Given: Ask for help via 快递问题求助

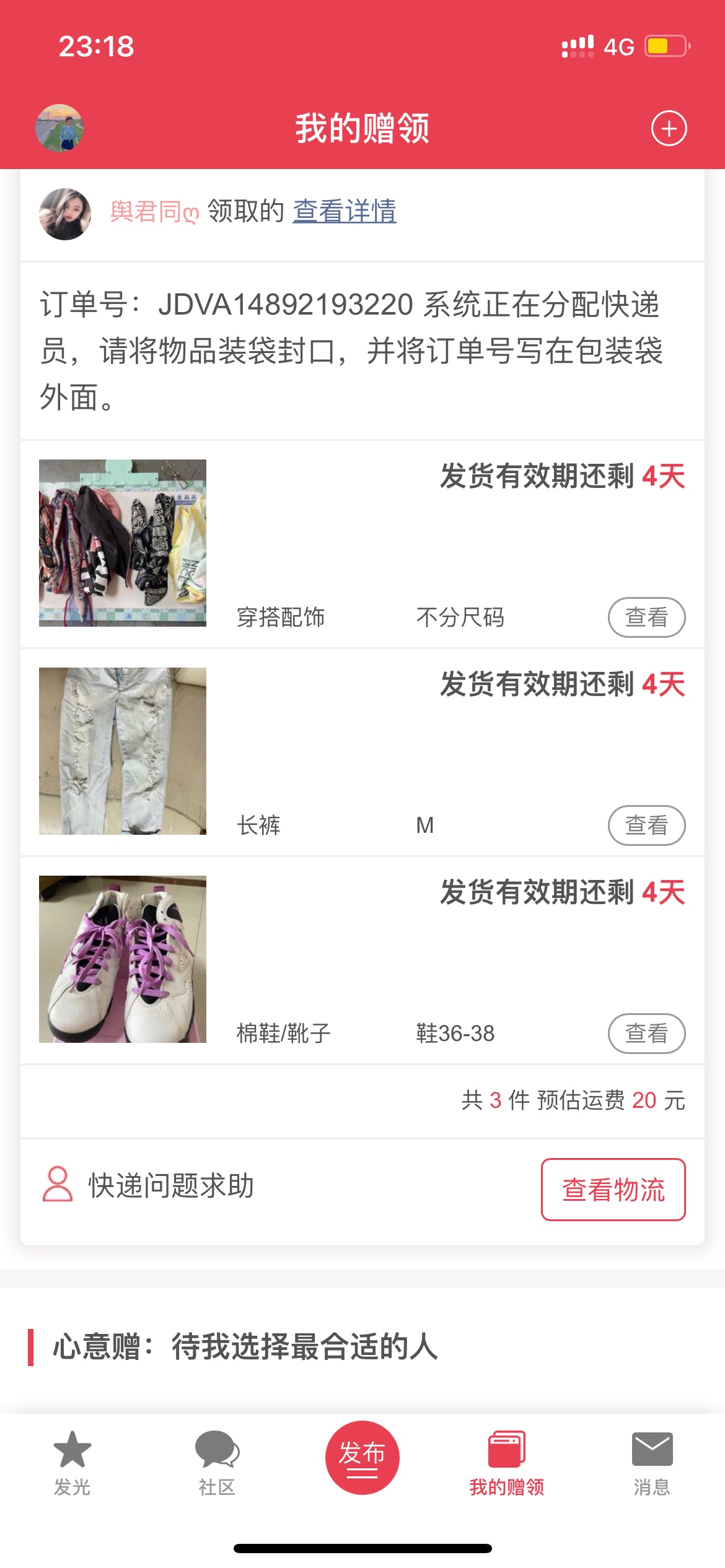Looking at the screenshot, I should tap(149, 1185).
